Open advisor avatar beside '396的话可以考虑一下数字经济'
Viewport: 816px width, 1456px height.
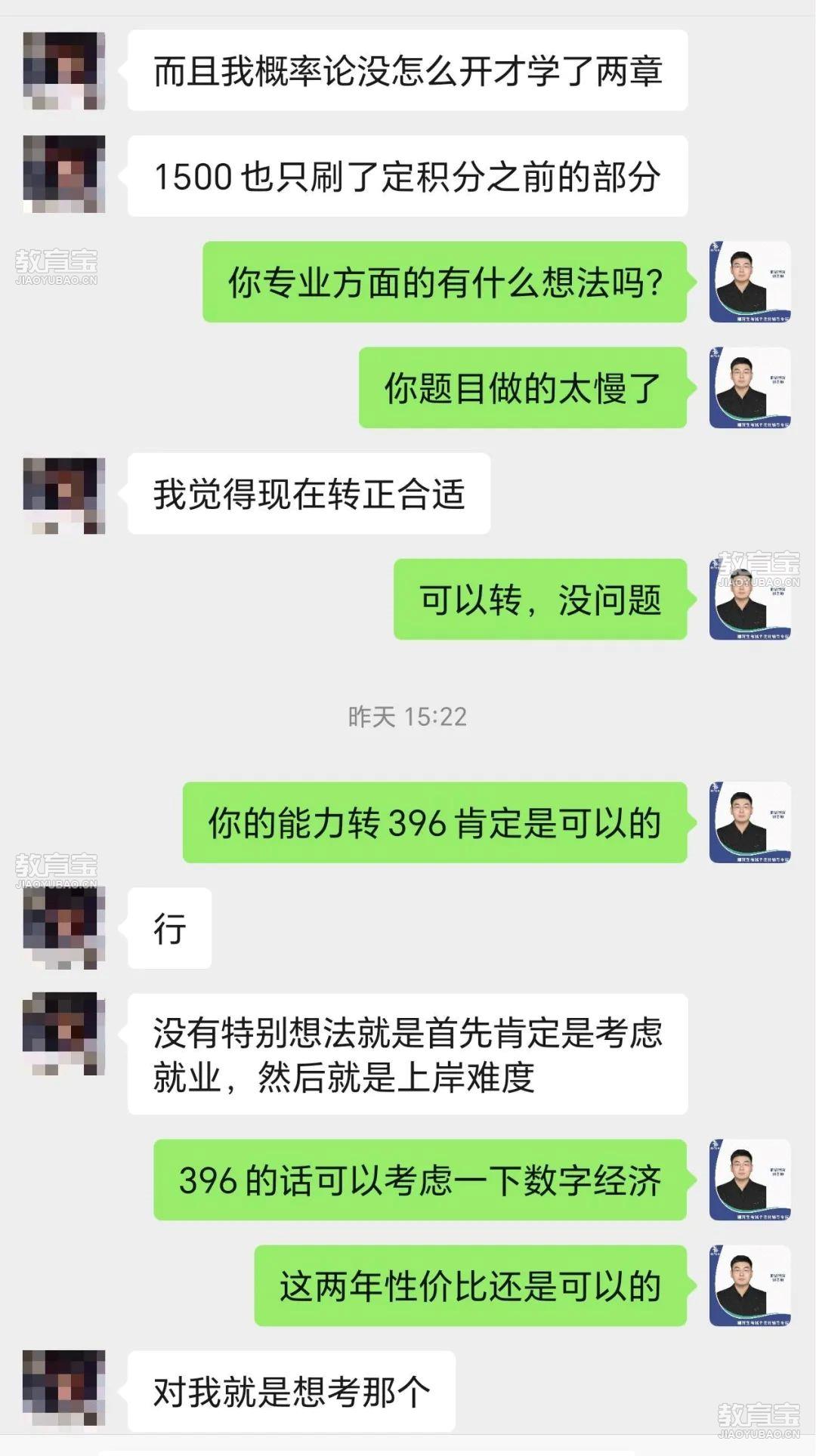(750, 1180)
